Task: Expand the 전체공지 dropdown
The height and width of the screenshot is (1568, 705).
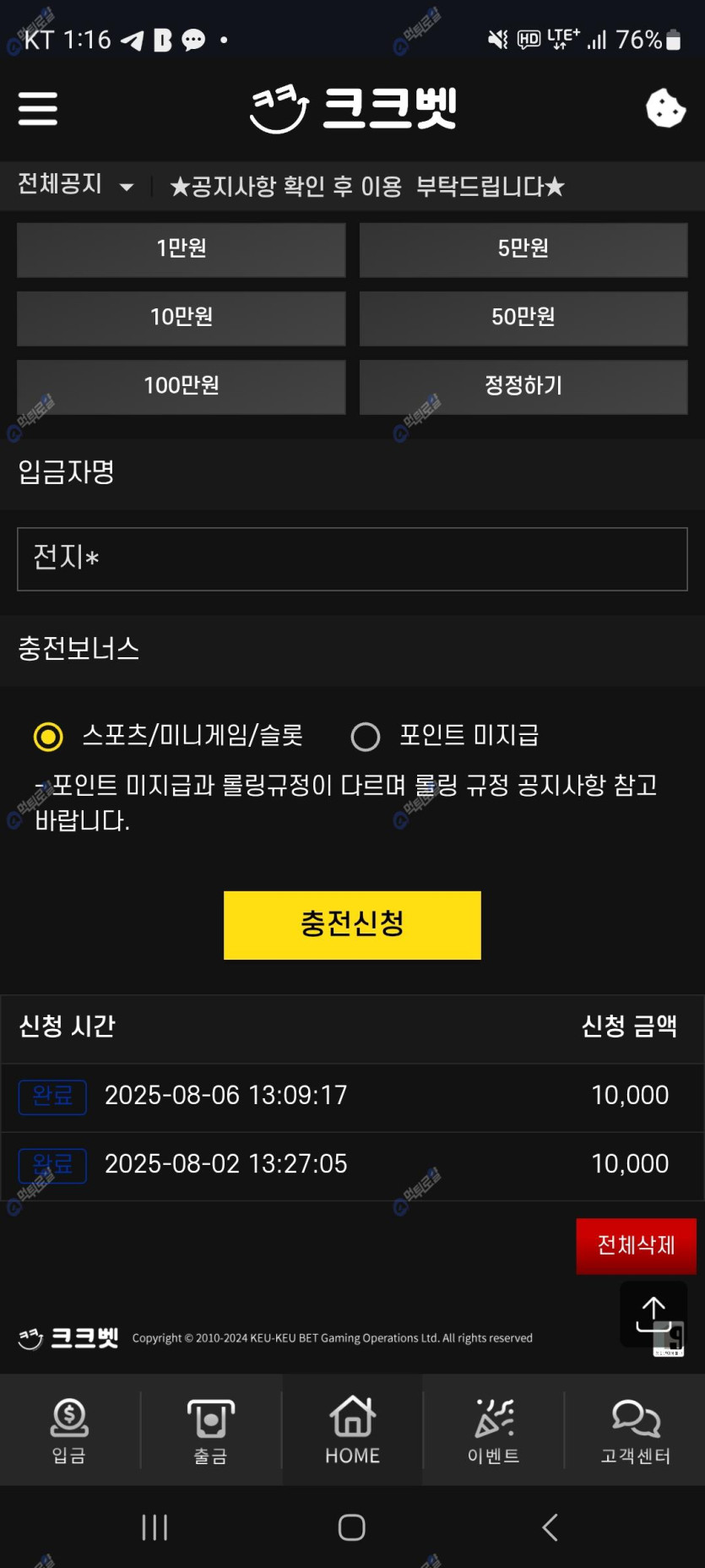Action: 76,185
